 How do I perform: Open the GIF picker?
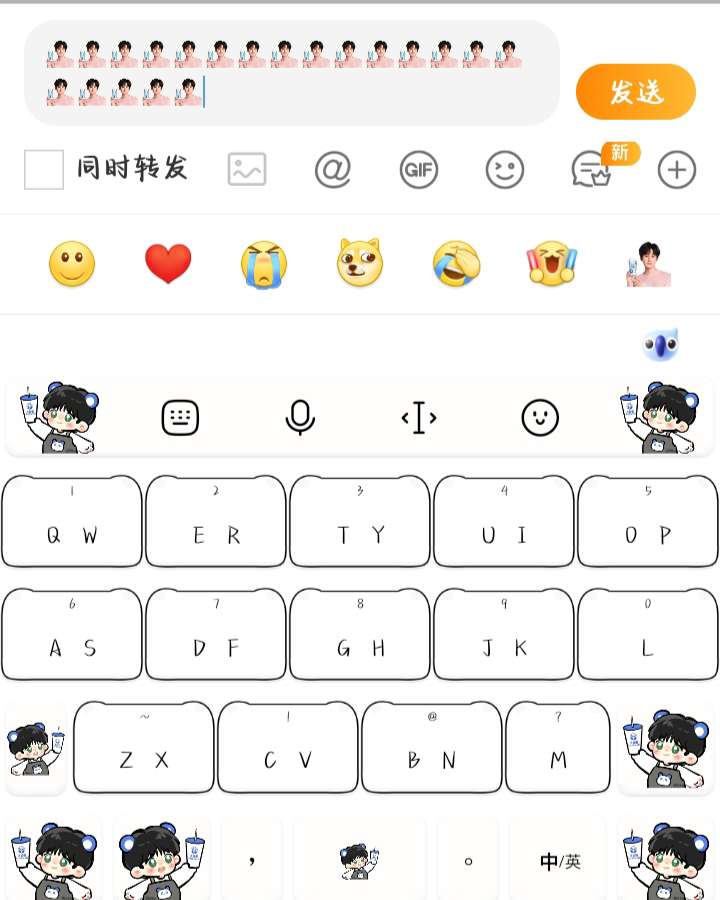pyautogui.click(x=419, y=170)
